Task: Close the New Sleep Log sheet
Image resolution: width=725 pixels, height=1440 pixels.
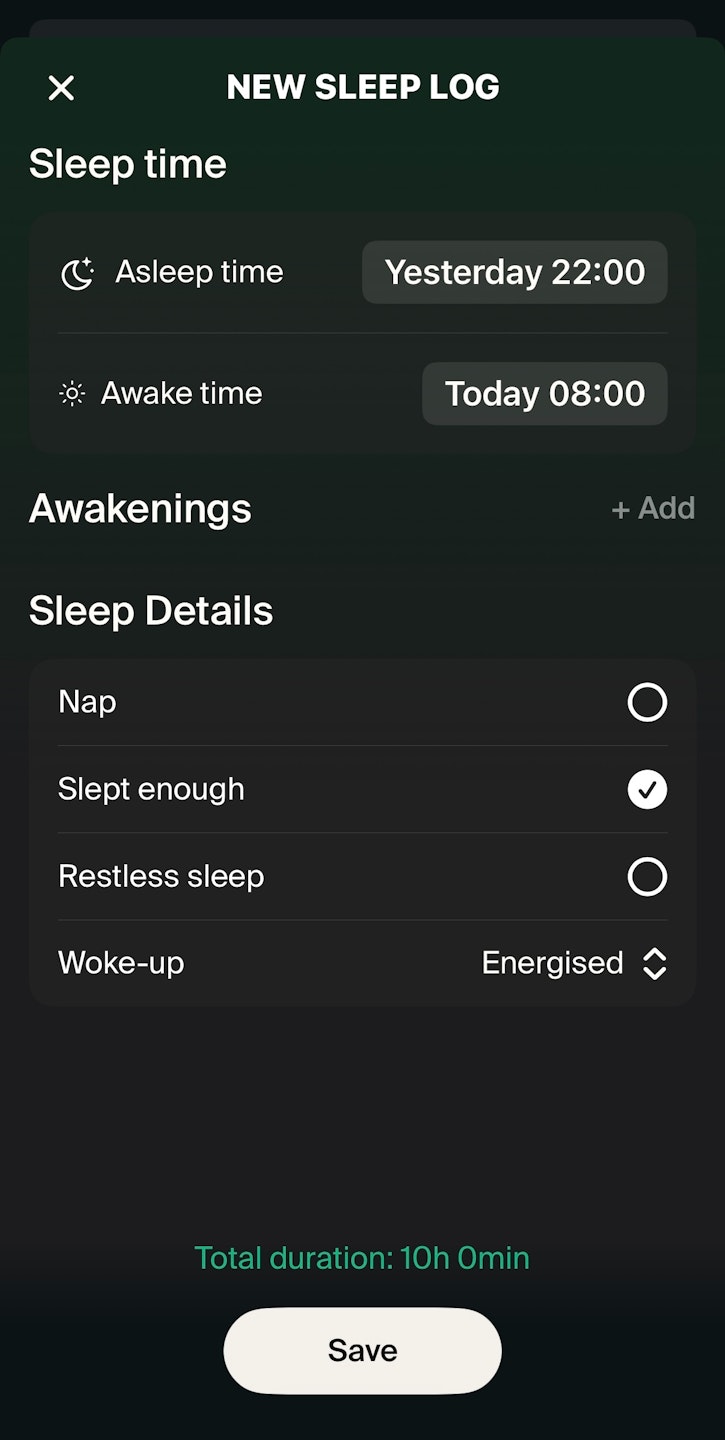Action: click(x=61, y=88)
